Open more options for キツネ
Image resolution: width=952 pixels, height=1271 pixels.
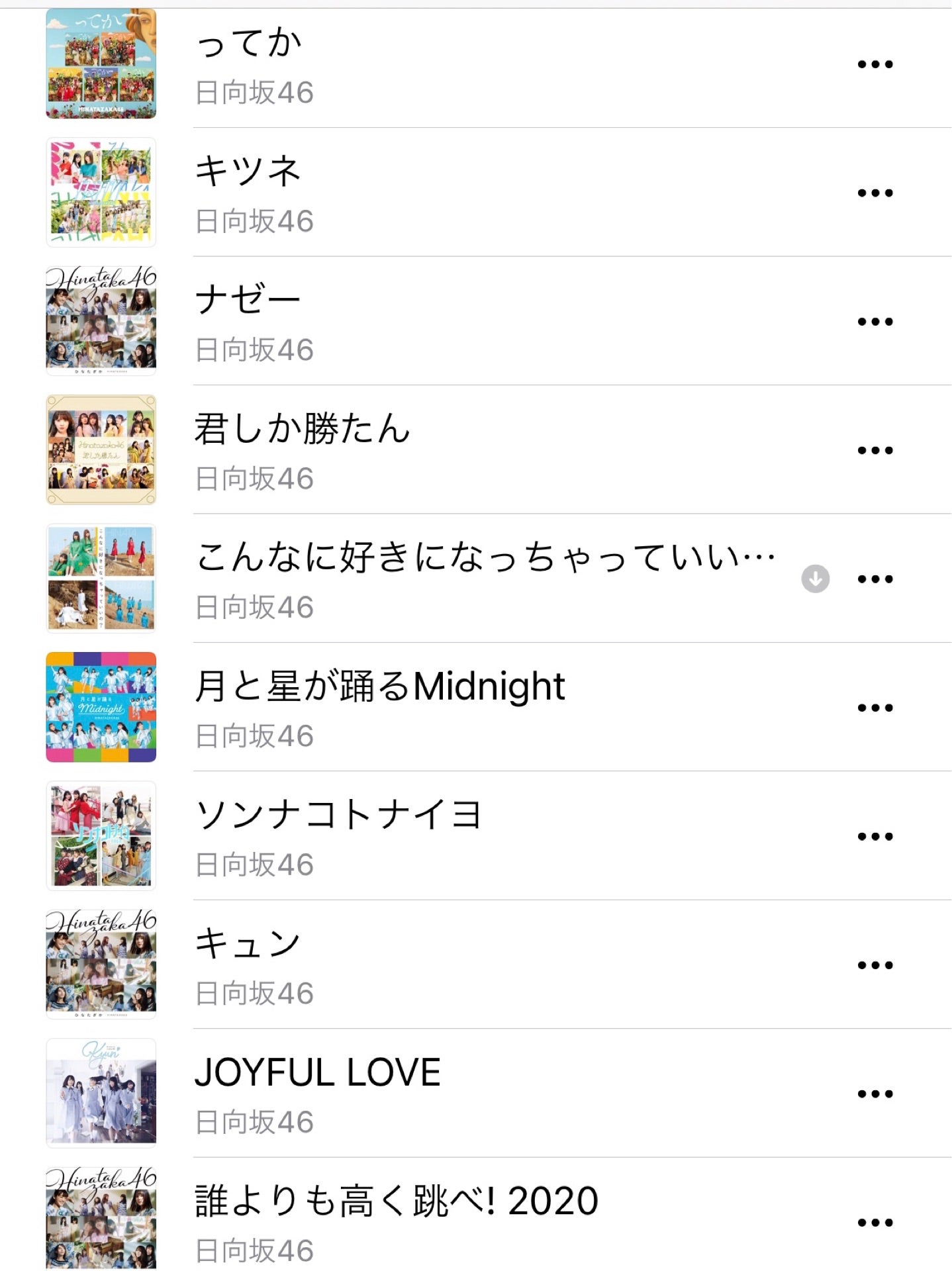click(x=875, y=193)
